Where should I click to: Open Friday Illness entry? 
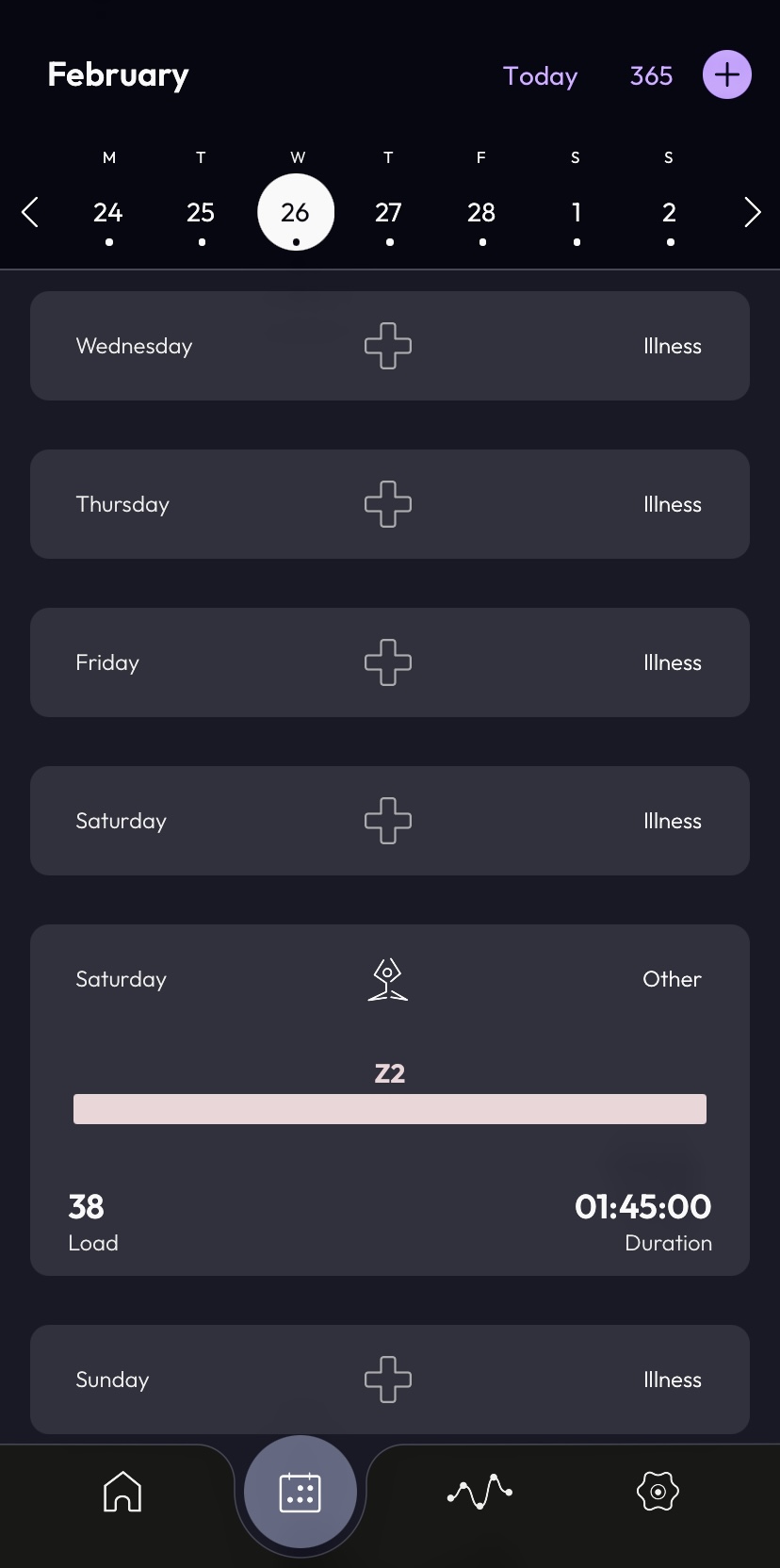pos(389,662)
